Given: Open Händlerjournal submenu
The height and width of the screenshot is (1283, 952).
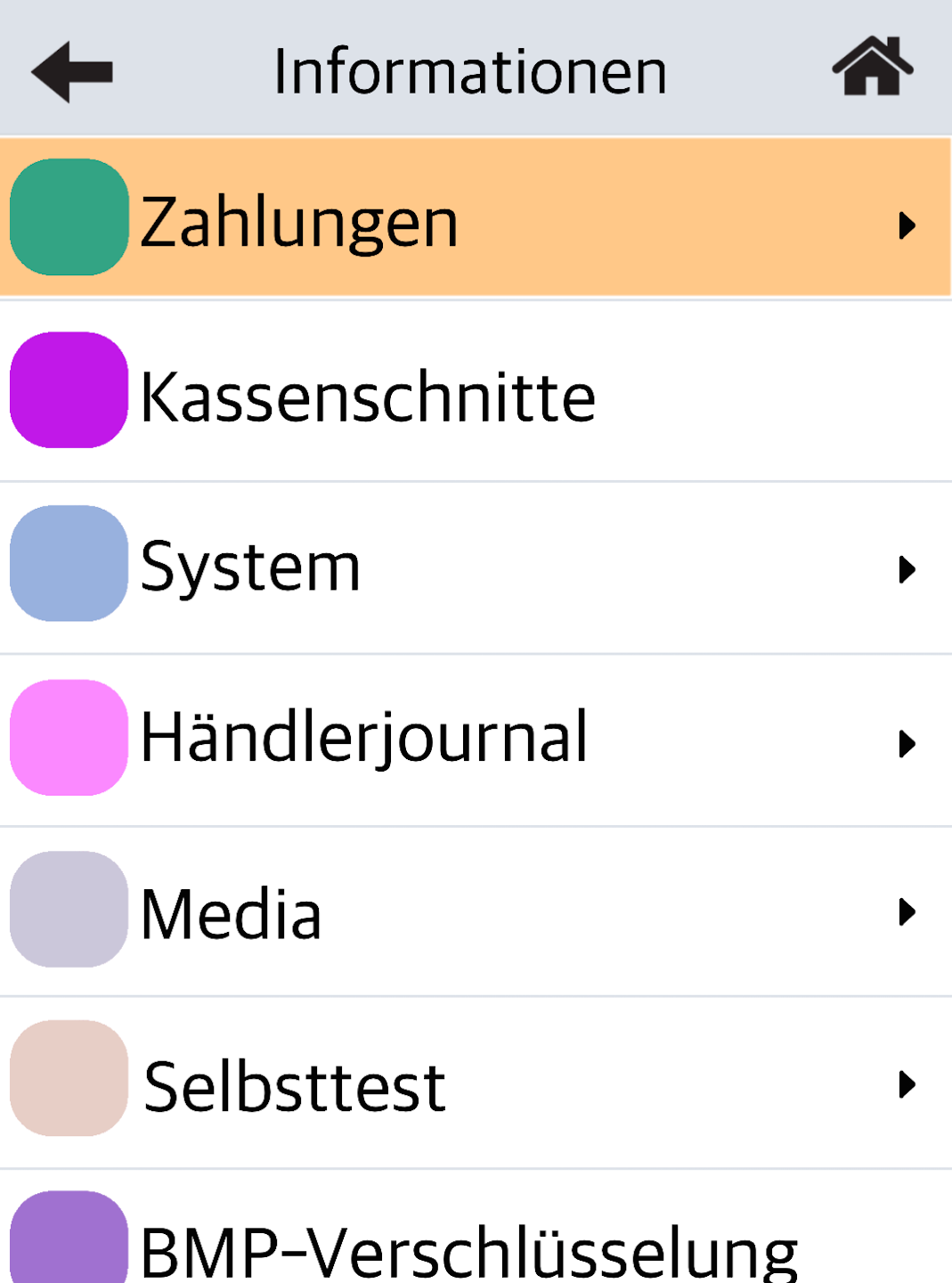Looking at the screenshot, I should 476,739.
